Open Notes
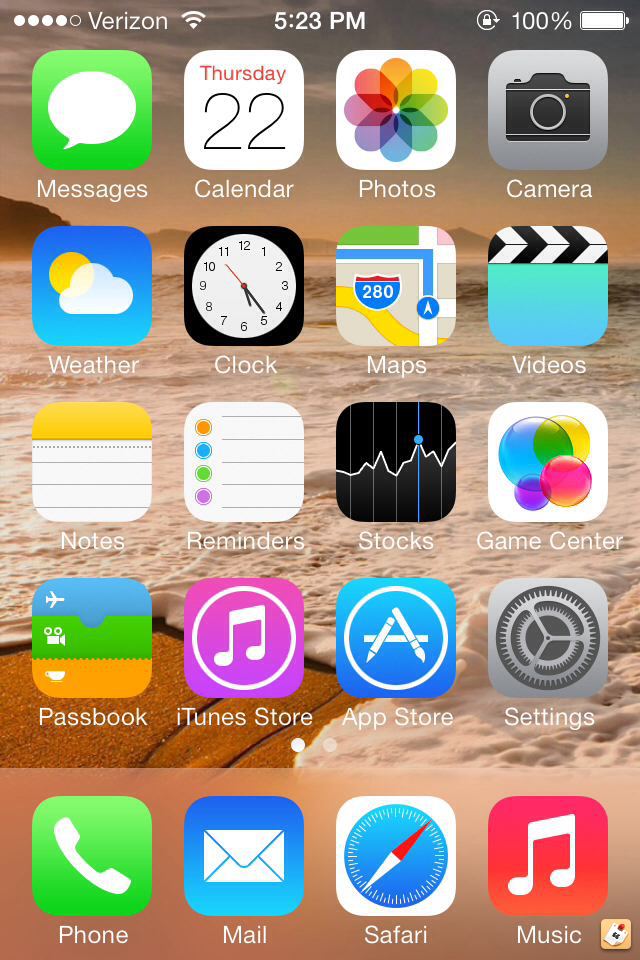This screenshot has width=640, height=960. [x=92, y=462]
